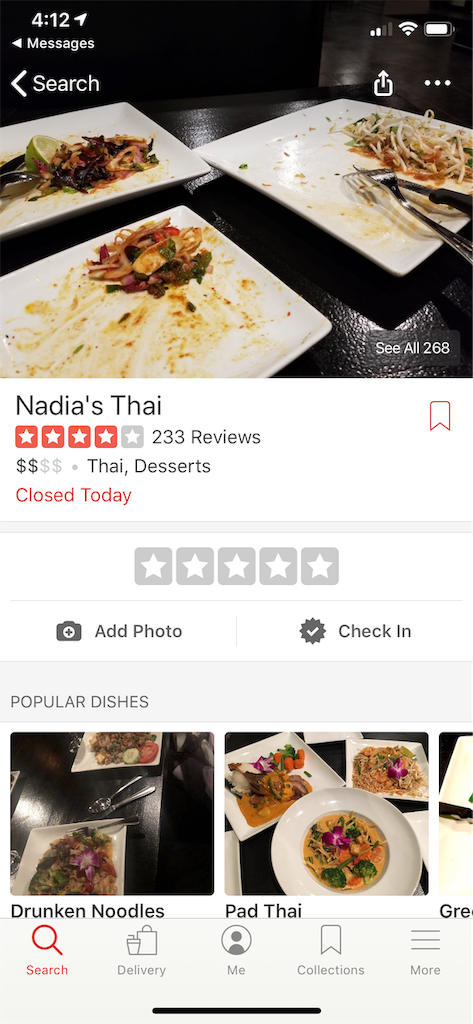Switch to the Delivery tab
Viewport: 473px width, 1024px height.
click(x=142, y=951)
